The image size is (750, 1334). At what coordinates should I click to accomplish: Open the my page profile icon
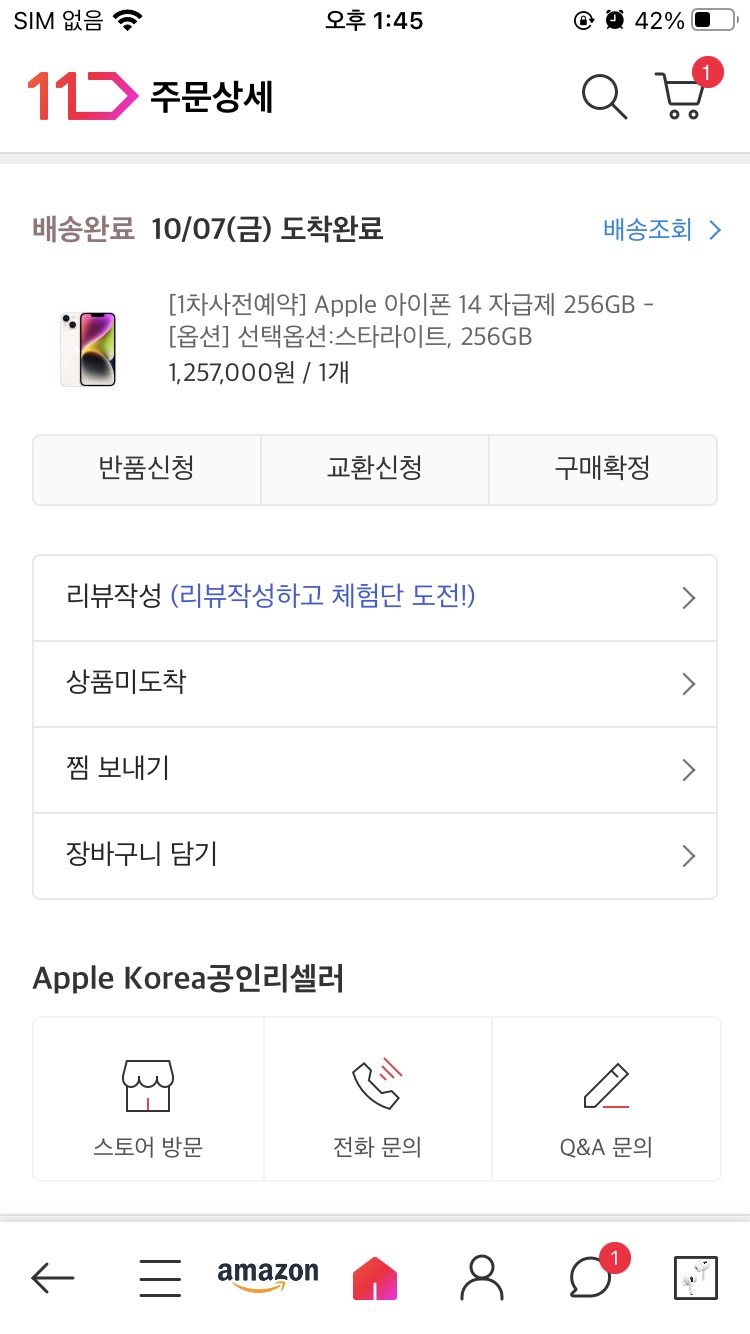482,1277
